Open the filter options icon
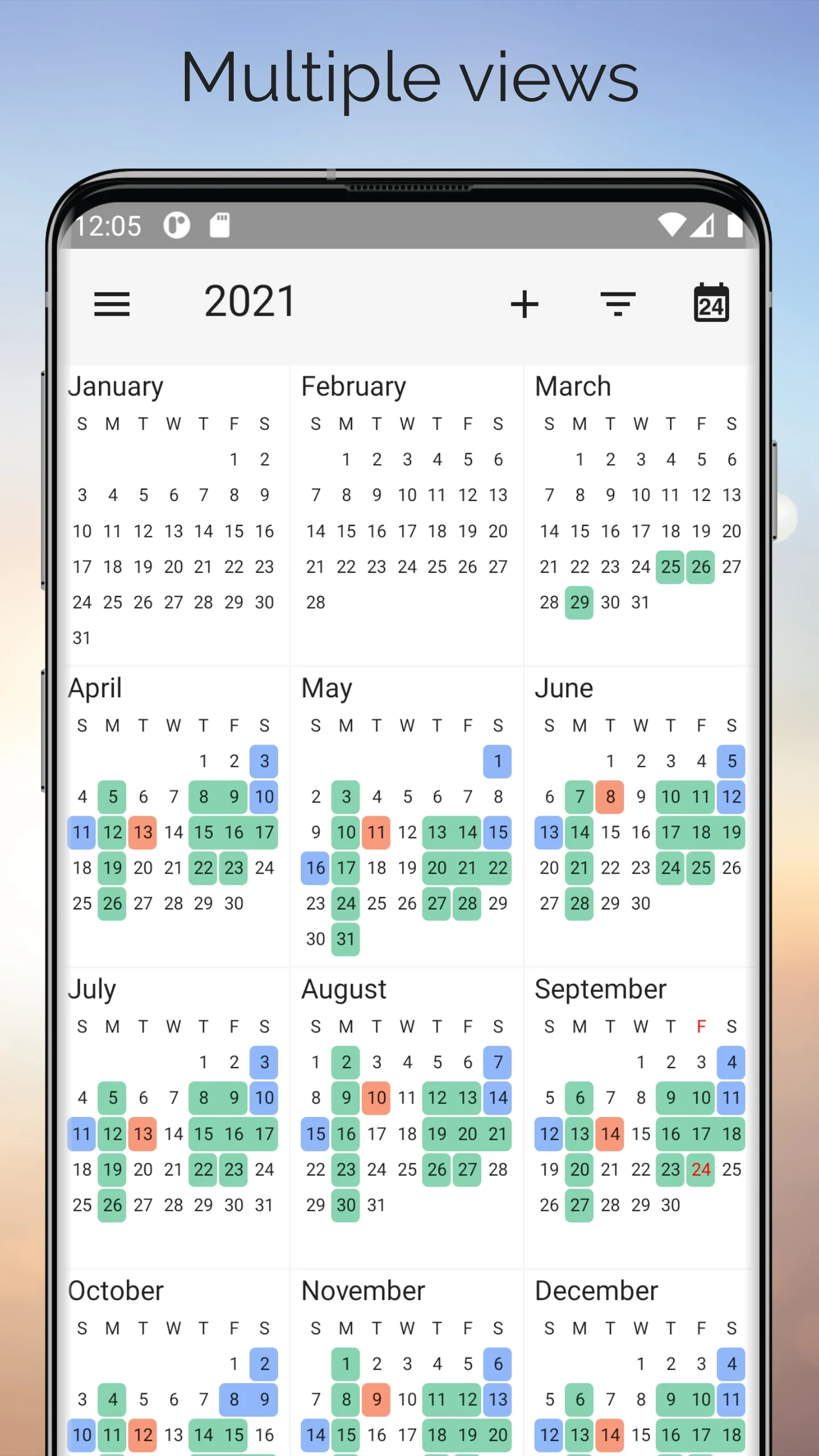This screenshot has height=1456, width=819. pos(618,303)
